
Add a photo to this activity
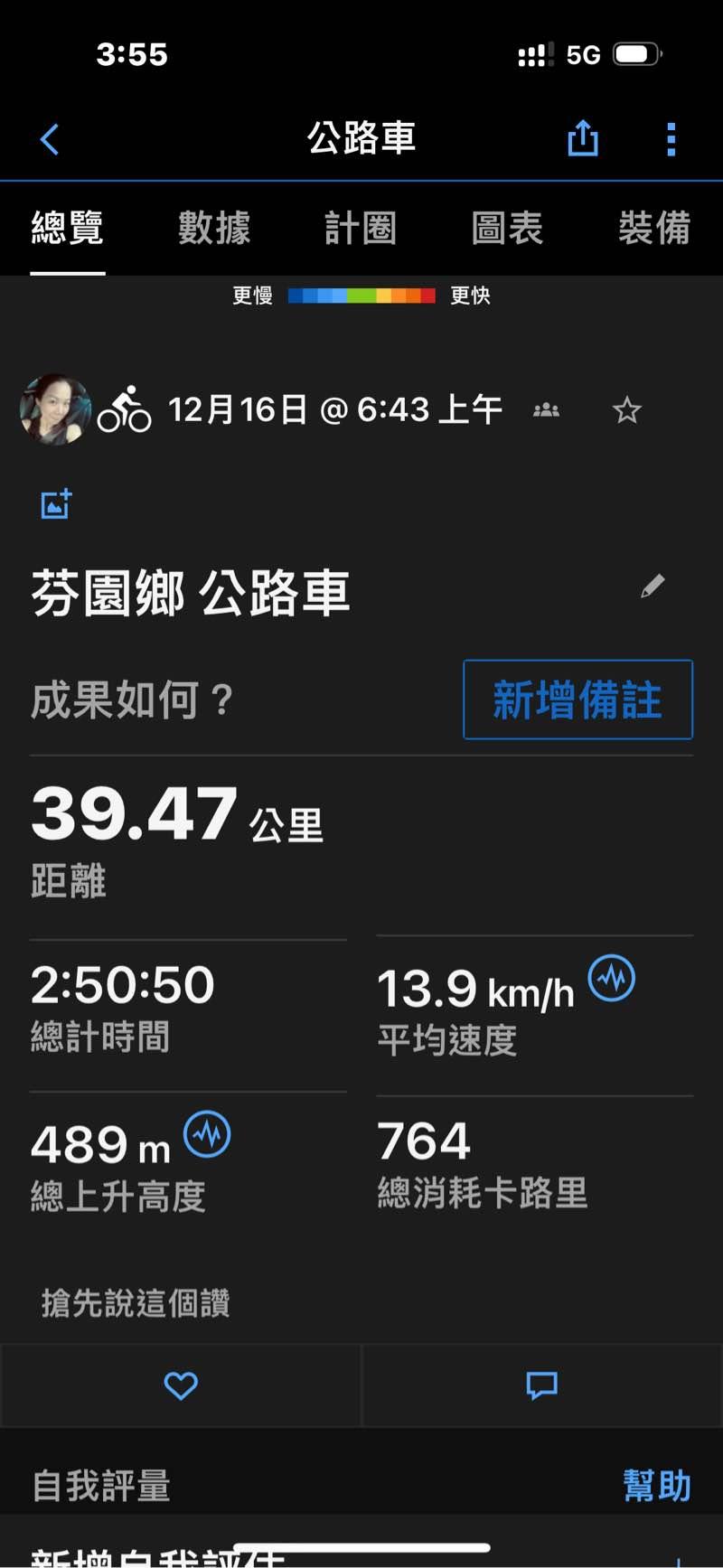tap(56, 504)
